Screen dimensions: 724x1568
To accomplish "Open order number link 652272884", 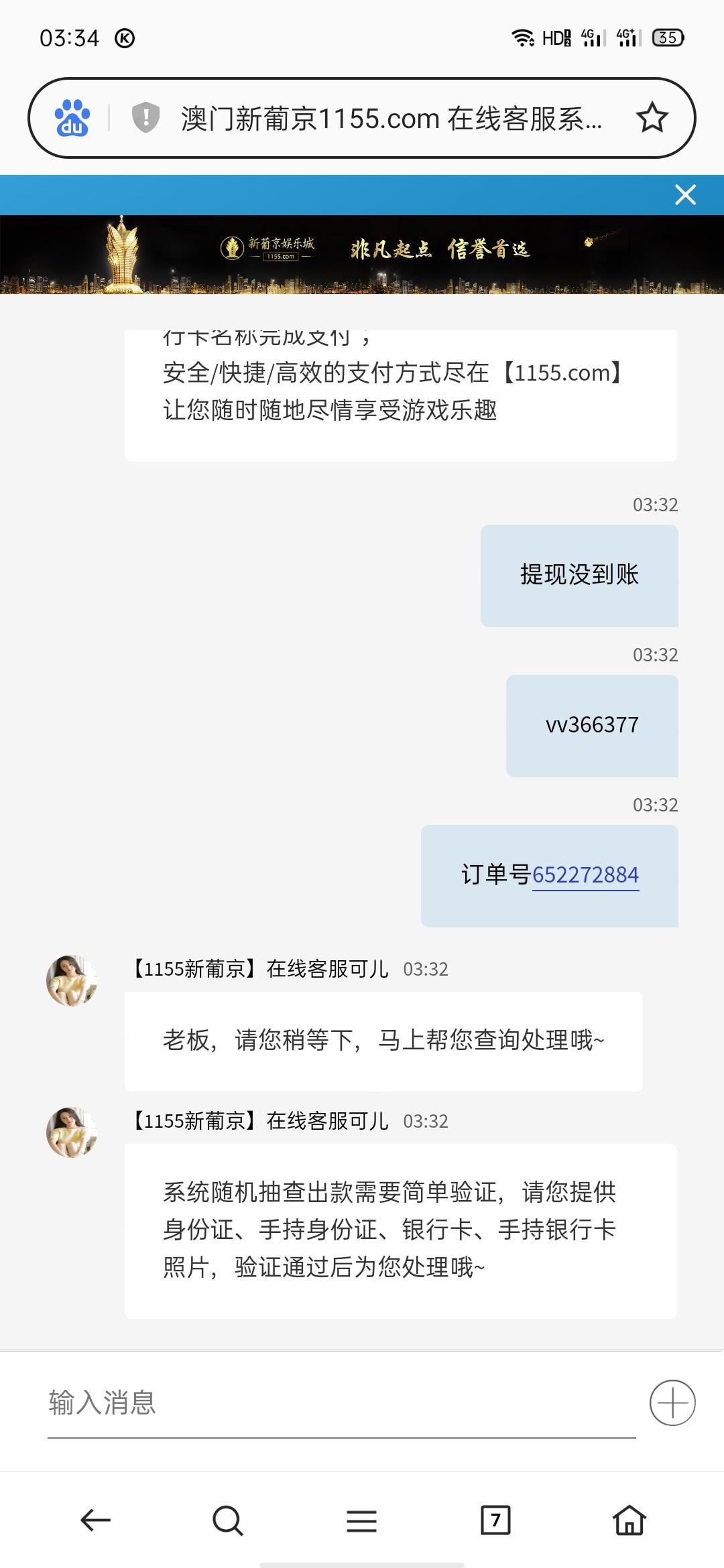I will (585, 875).
